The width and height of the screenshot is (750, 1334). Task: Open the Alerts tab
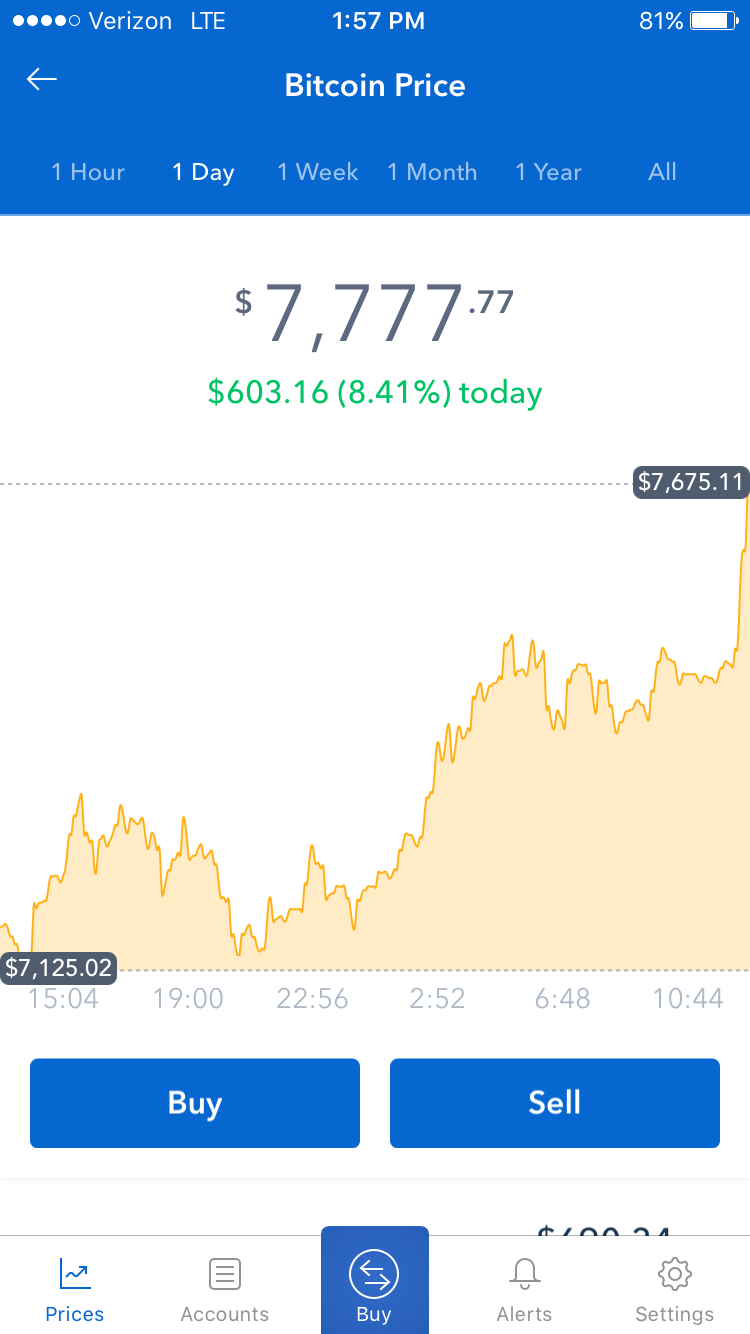tap(524, 1288)
